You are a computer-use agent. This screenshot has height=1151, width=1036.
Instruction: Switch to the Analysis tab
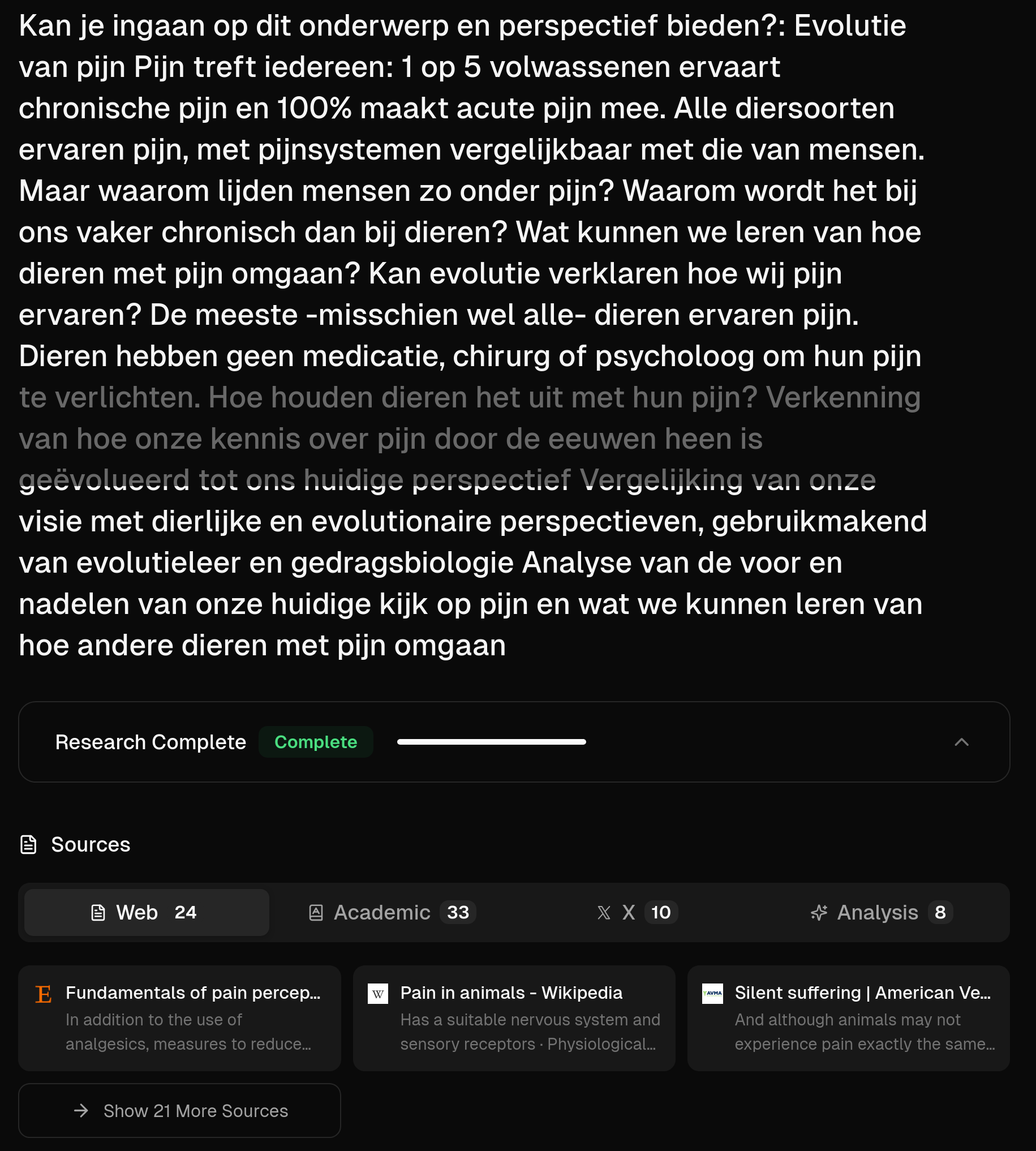point(881,913)
